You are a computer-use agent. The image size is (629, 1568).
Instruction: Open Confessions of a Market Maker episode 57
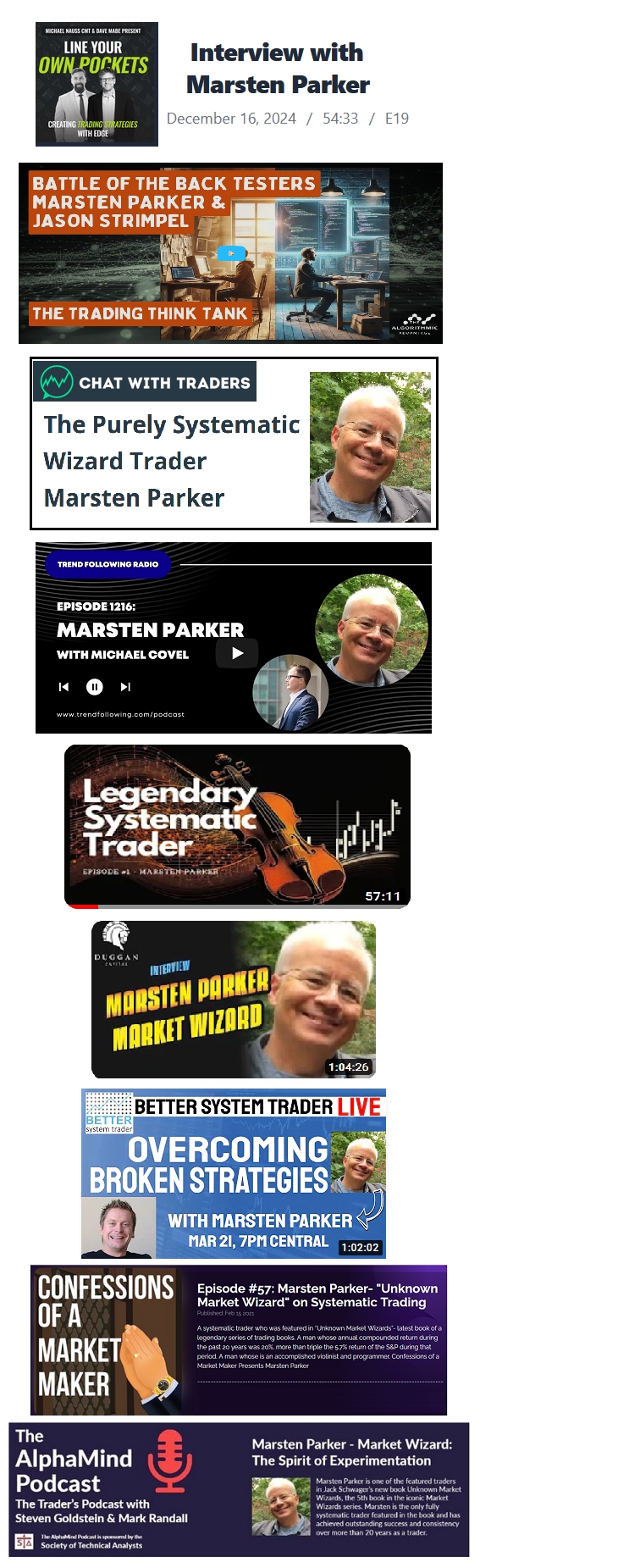pos(239,1340)
